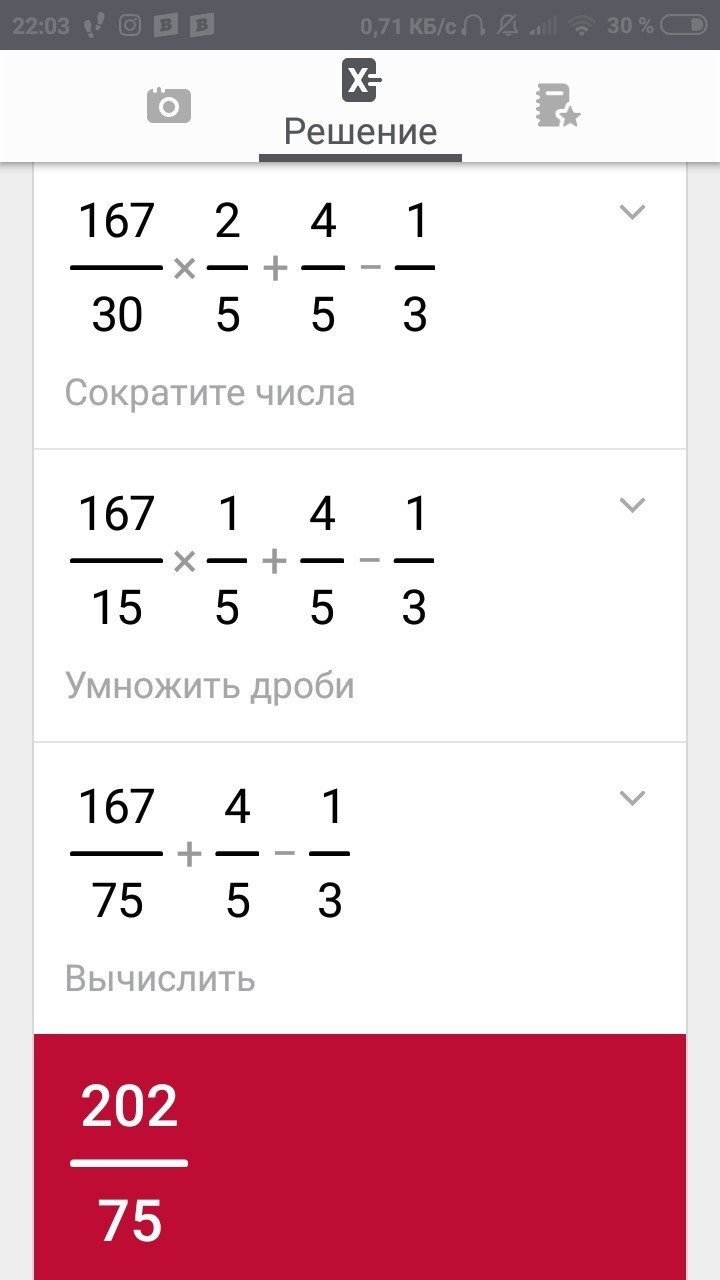
Task: Switch to the camera tab
Action: click(168, 105)
